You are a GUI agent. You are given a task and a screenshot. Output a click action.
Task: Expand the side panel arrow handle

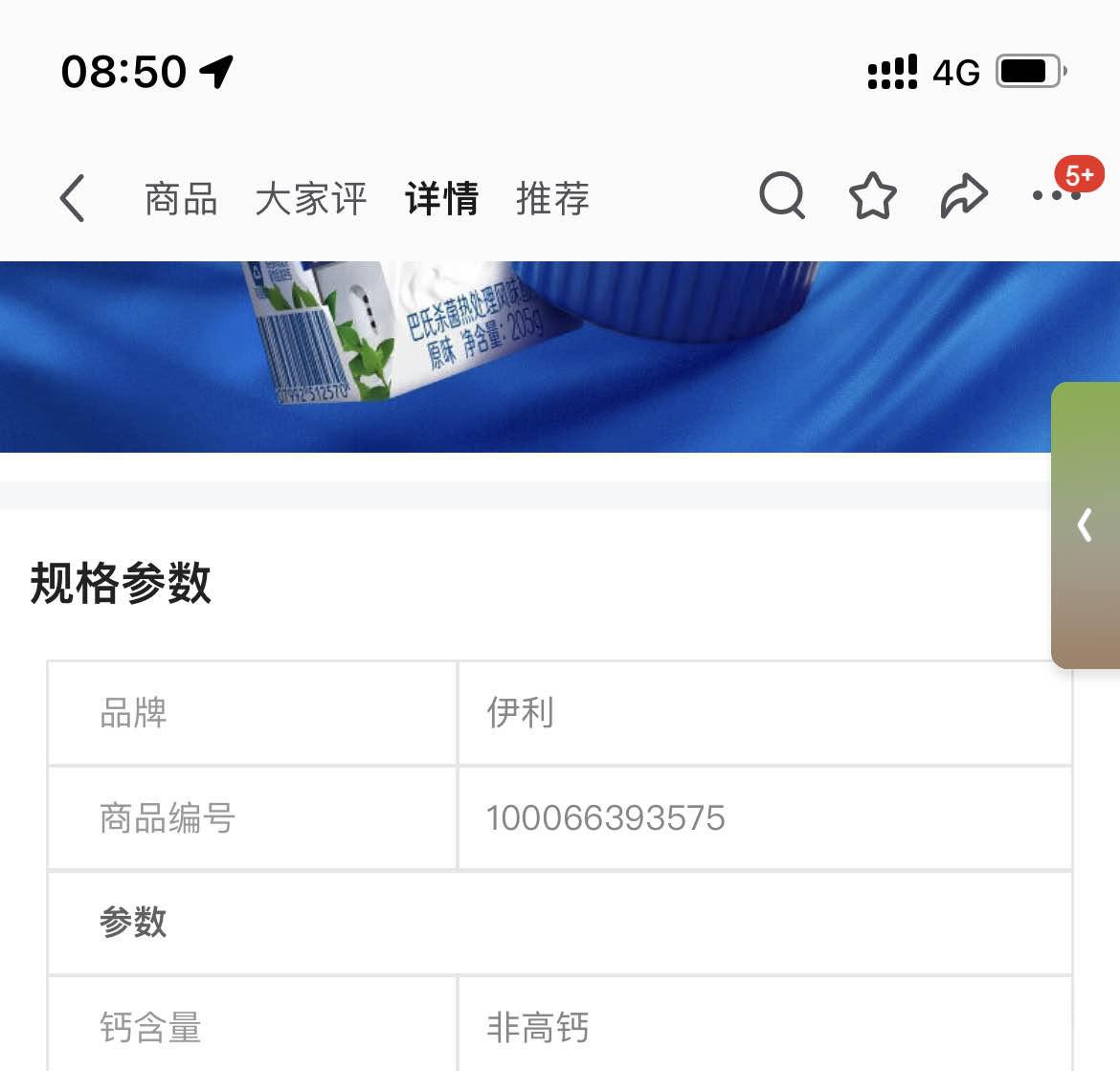1086,525
